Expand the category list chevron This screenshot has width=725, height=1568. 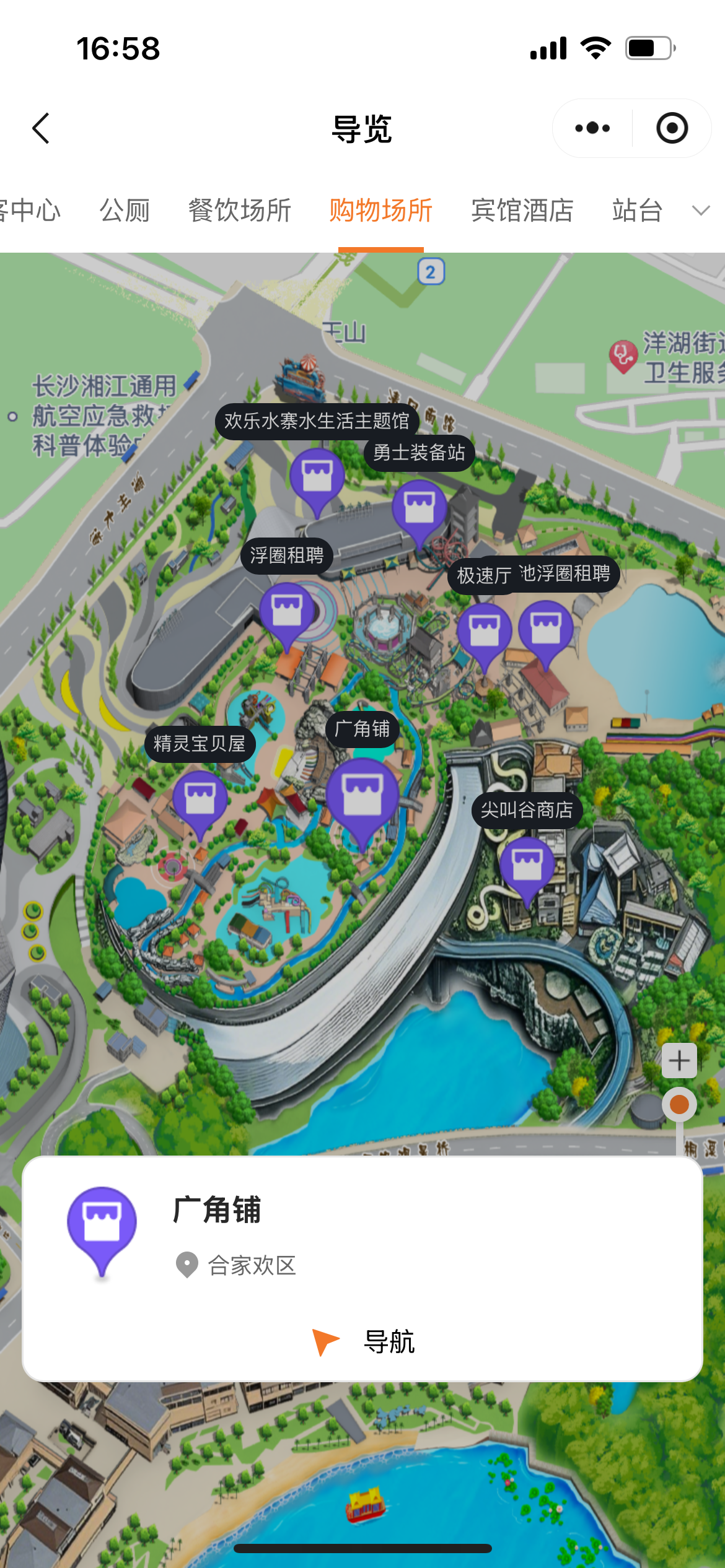(x=700, y=211)
